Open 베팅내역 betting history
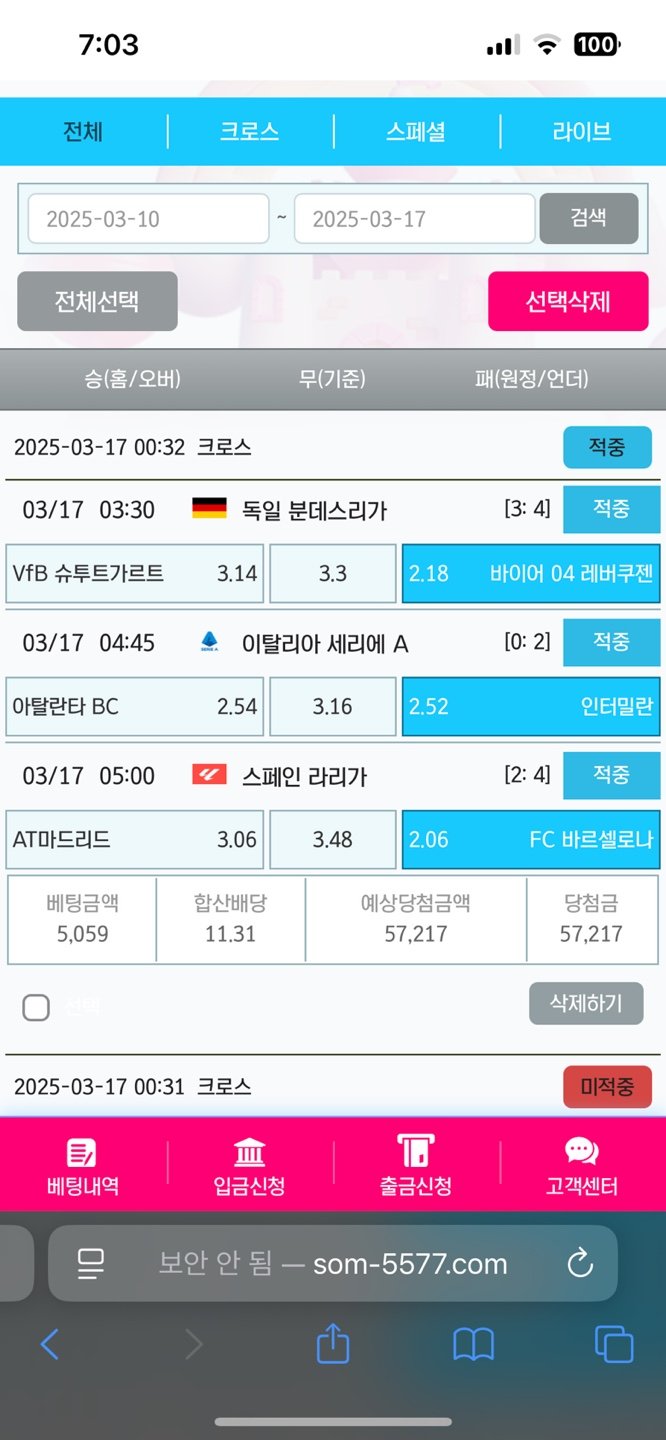 pos(83,1167)
